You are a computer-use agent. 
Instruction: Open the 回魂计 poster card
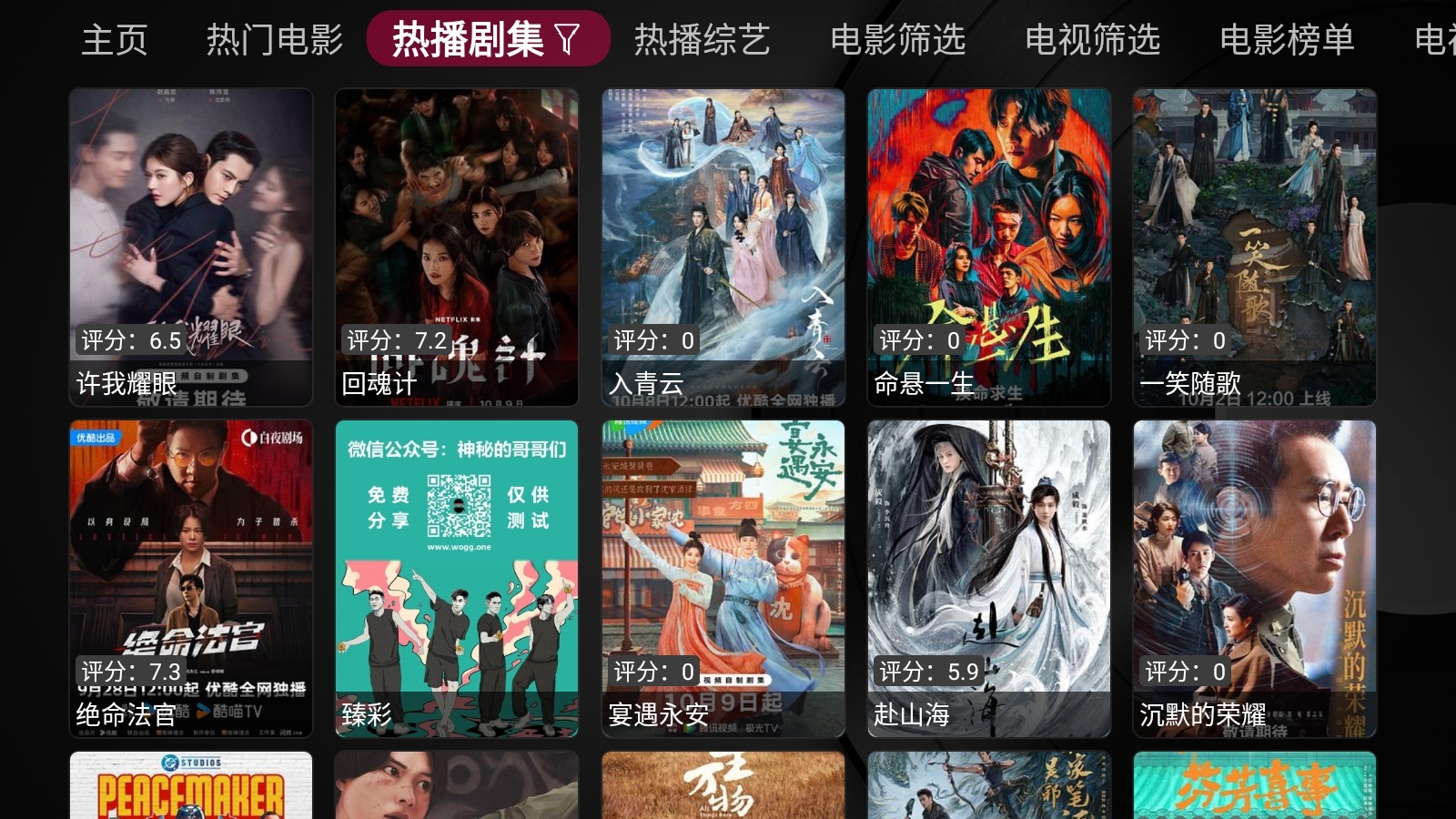pos(457,247)
